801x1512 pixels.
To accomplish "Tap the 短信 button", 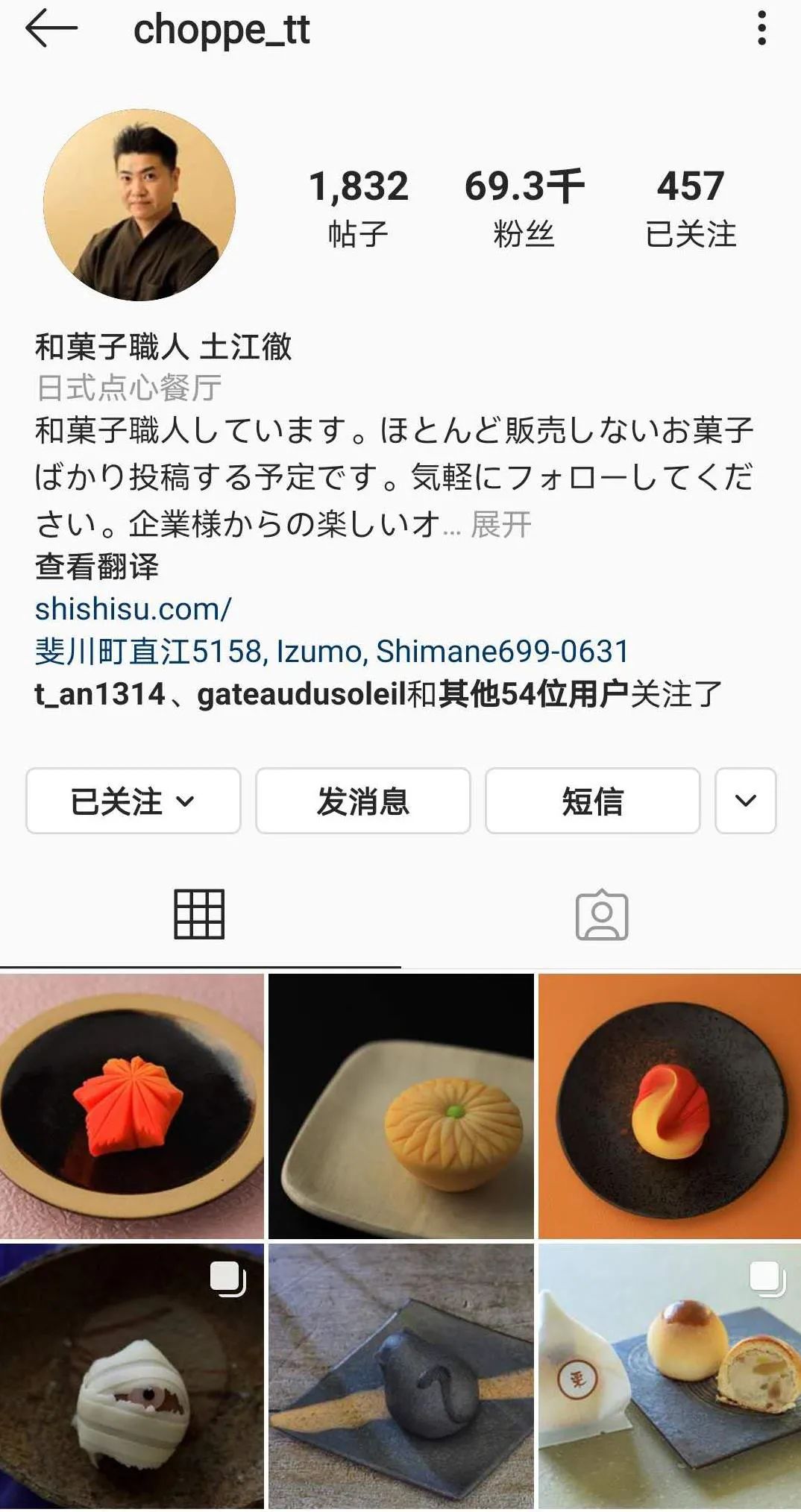I will coord(592,801).
